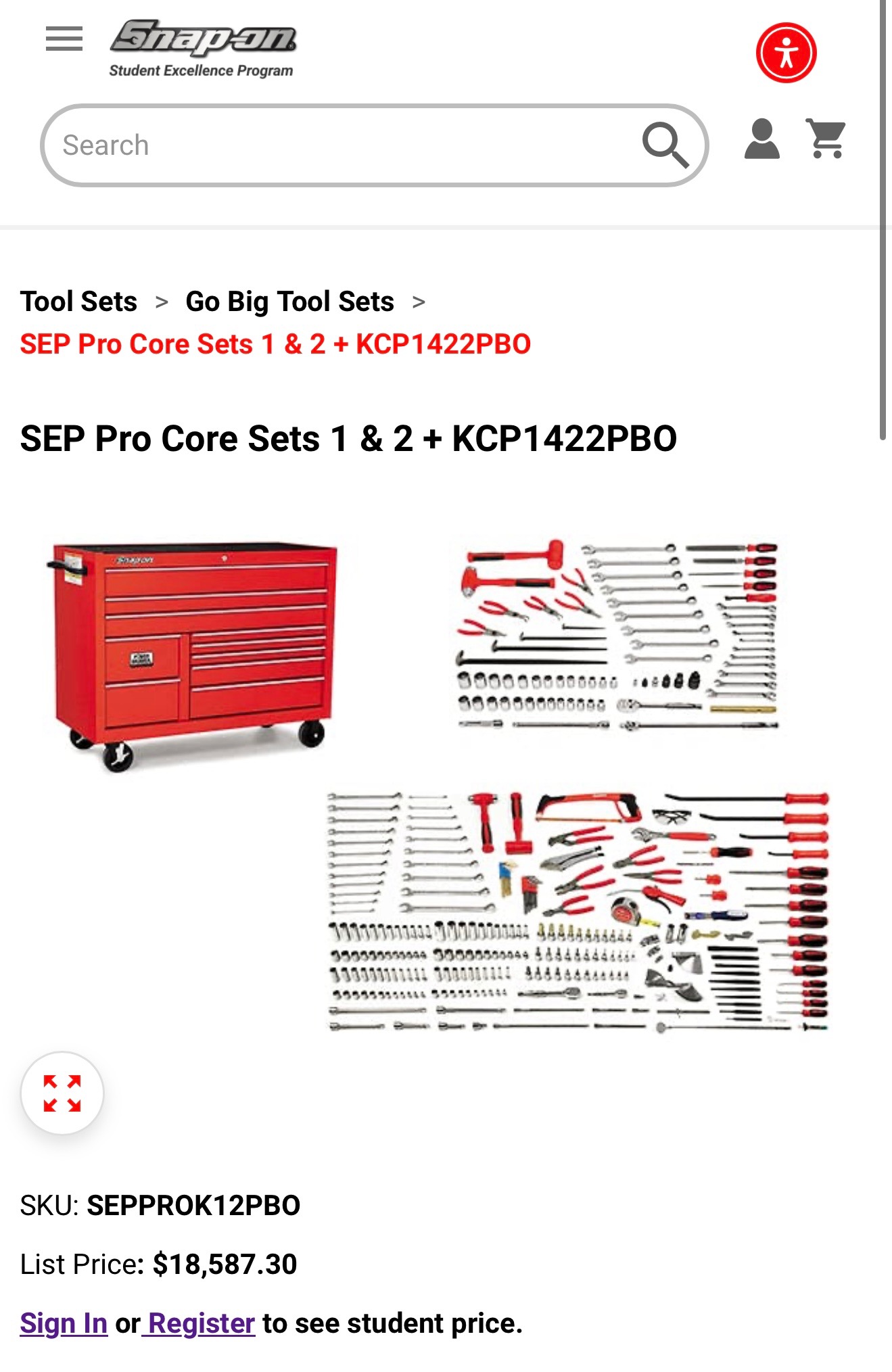Go to Tool Sets breadcrumb
This screenshot has height=1372, width=892.
tap(78, 302)
